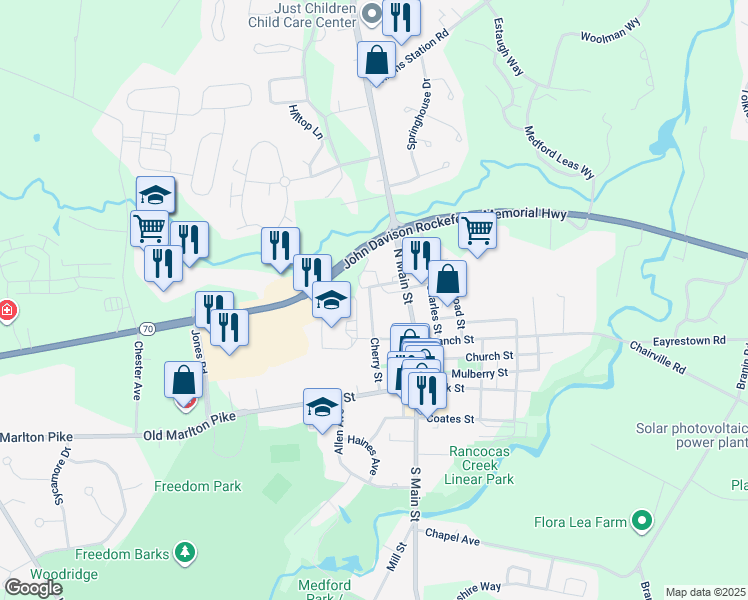748x600 pixels.
Task: Select the restaurant marker beside Coates St
Action: 427,393
